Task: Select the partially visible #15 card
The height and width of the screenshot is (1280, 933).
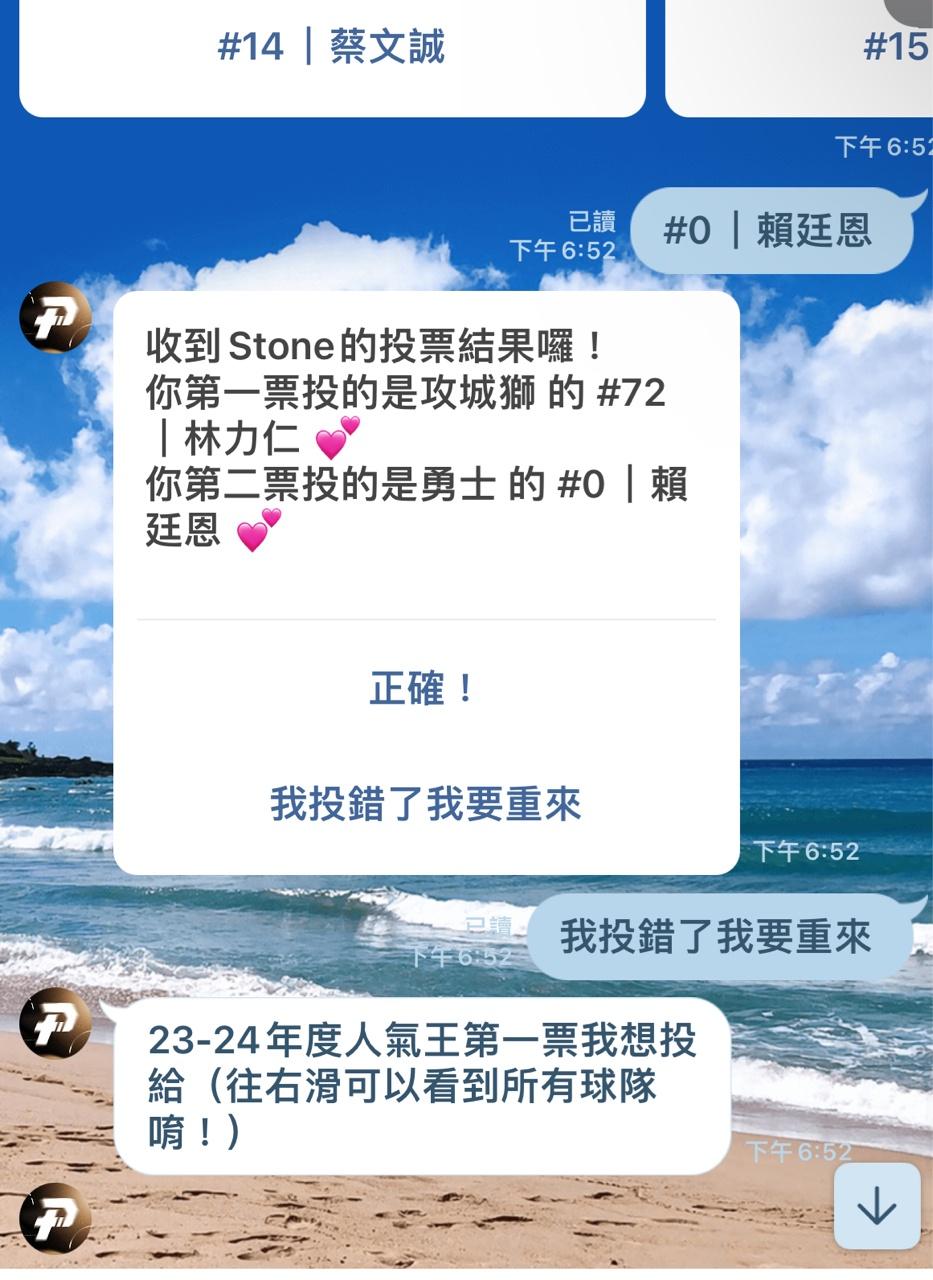Action: coord(800,48)
